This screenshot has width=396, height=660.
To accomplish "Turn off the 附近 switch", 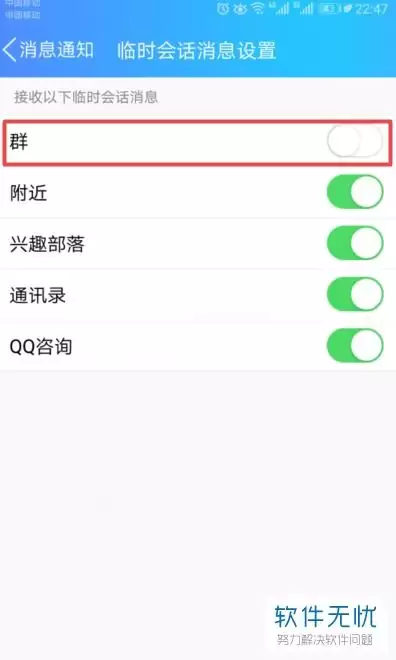I will click(x=355, y=192).
